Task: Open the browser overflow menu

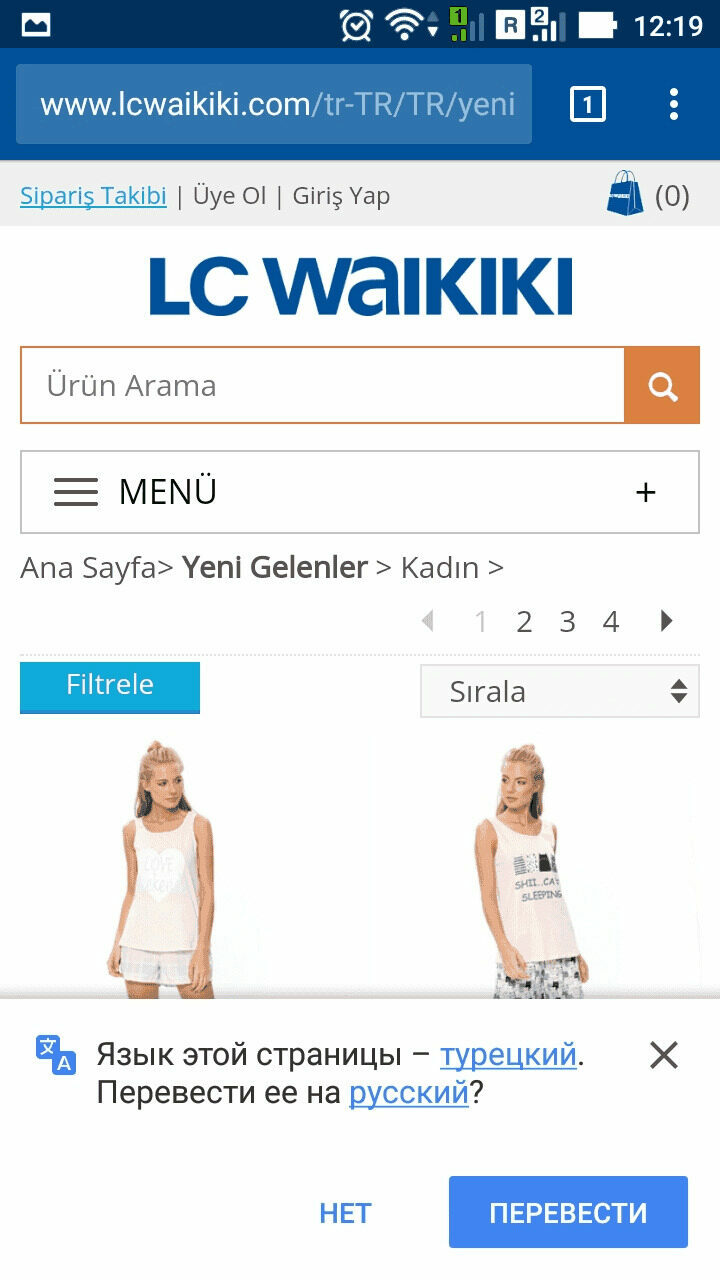Action: tap(674, 104)
